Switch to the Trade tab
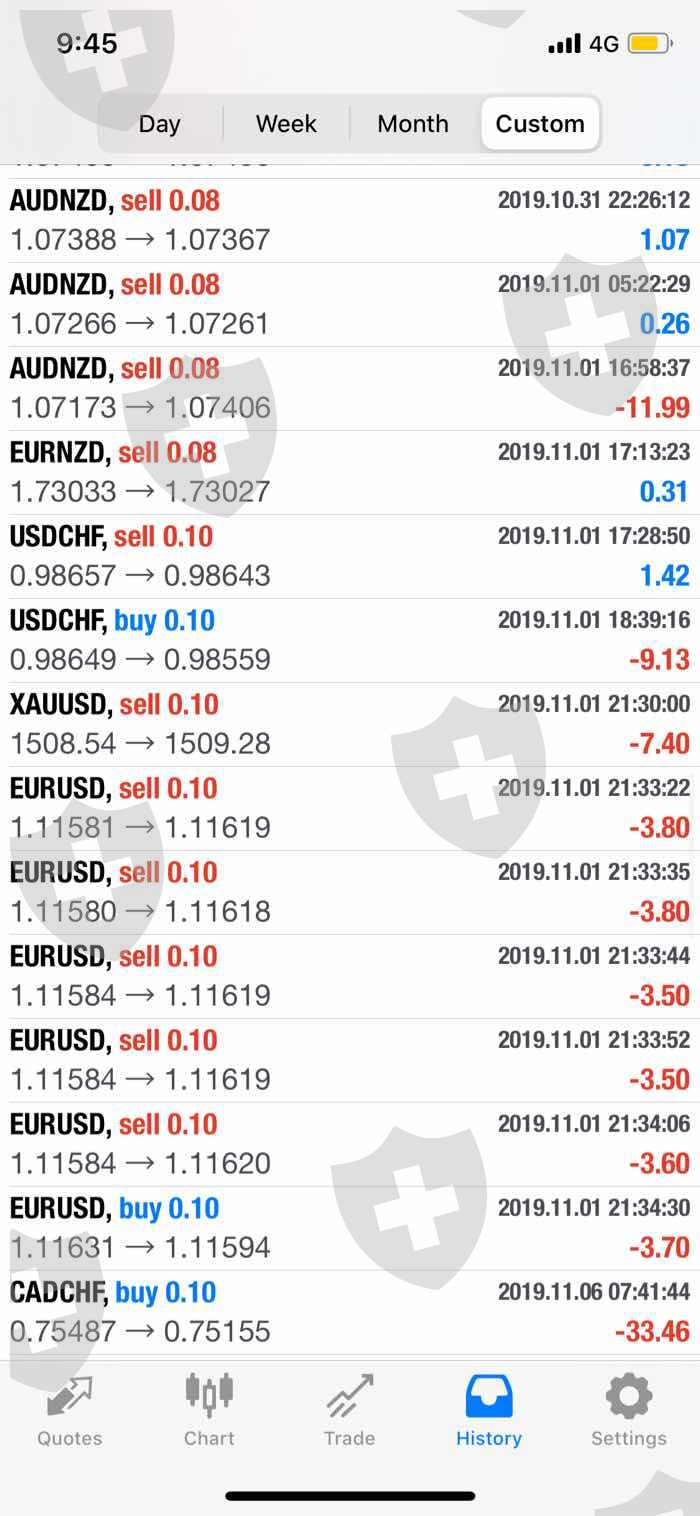Viewport: 700px width, 1516px height. click(x=349, y=1410)
